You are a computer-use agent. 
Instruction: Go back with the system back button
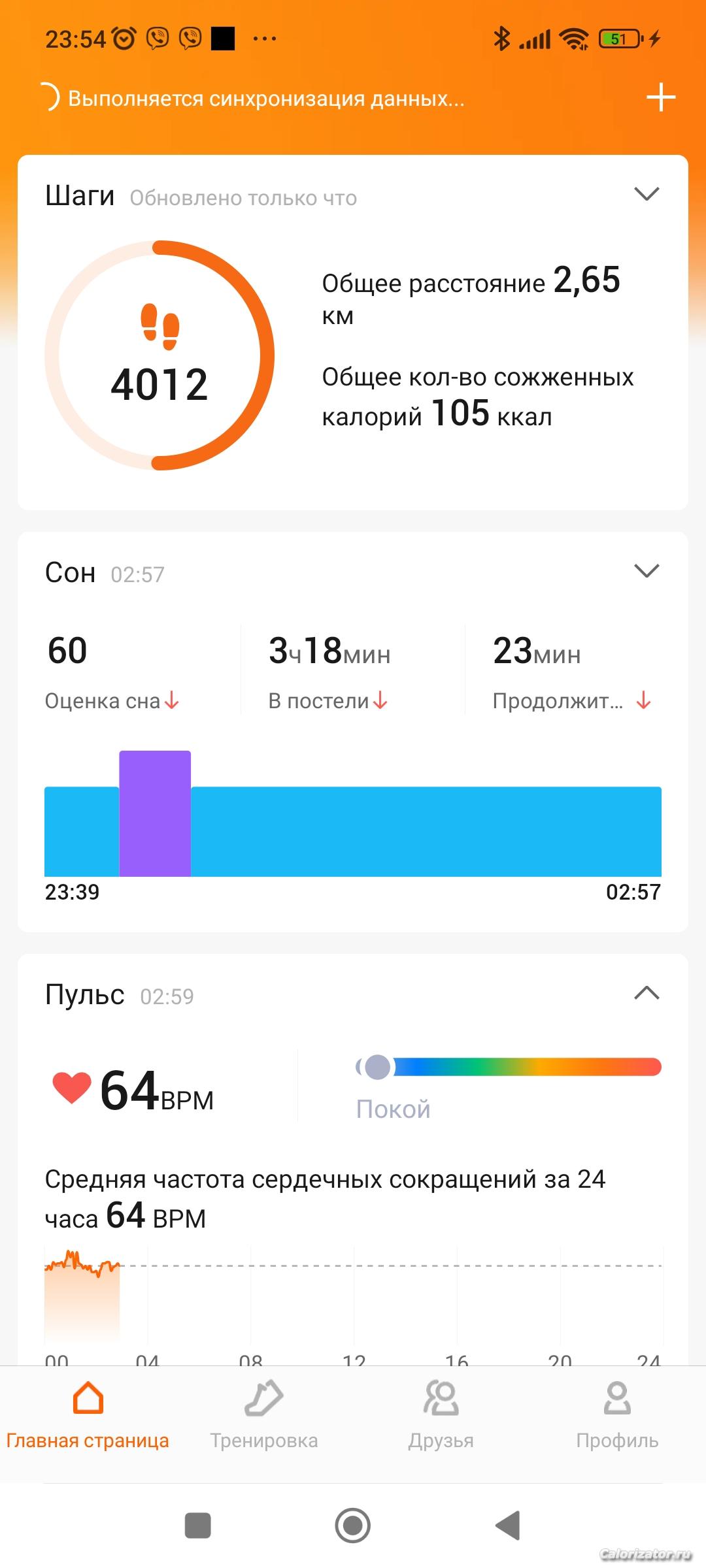point(507,1526)
